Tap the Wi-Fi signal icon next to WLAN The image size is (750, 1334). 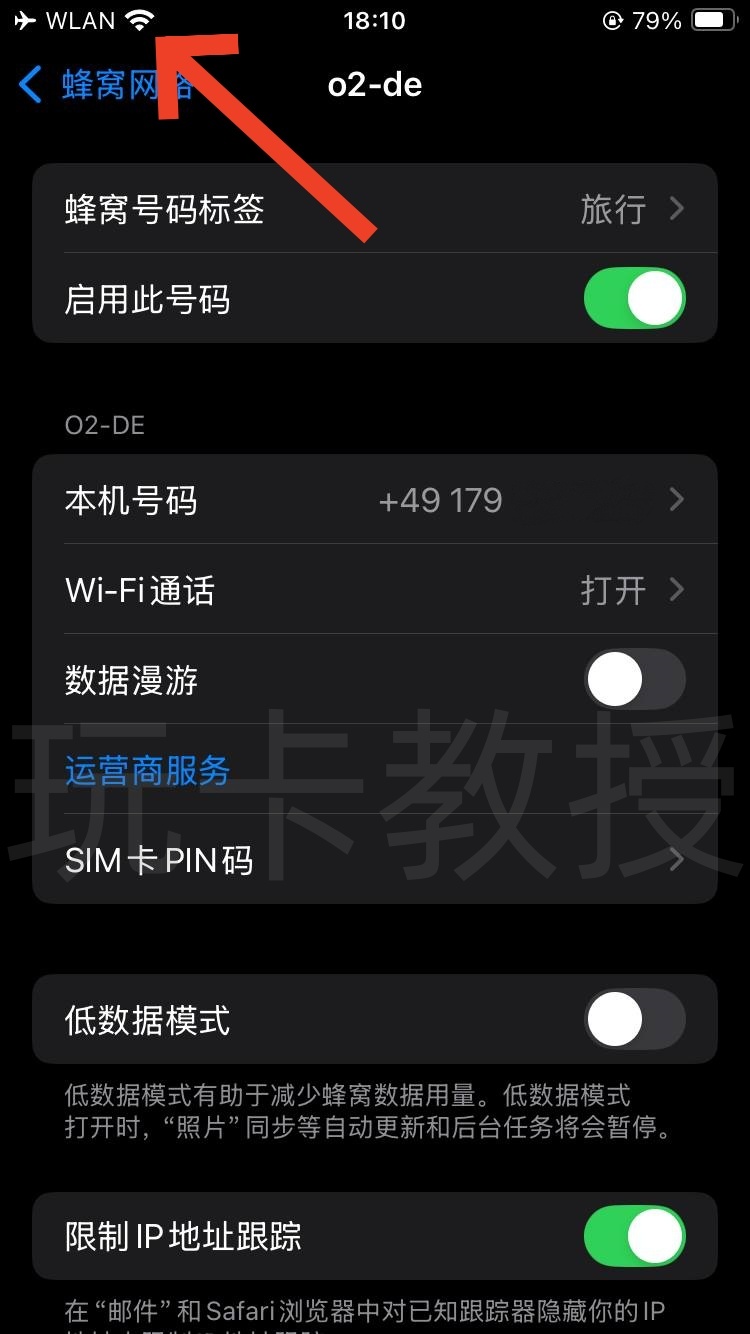pos(140,19)
